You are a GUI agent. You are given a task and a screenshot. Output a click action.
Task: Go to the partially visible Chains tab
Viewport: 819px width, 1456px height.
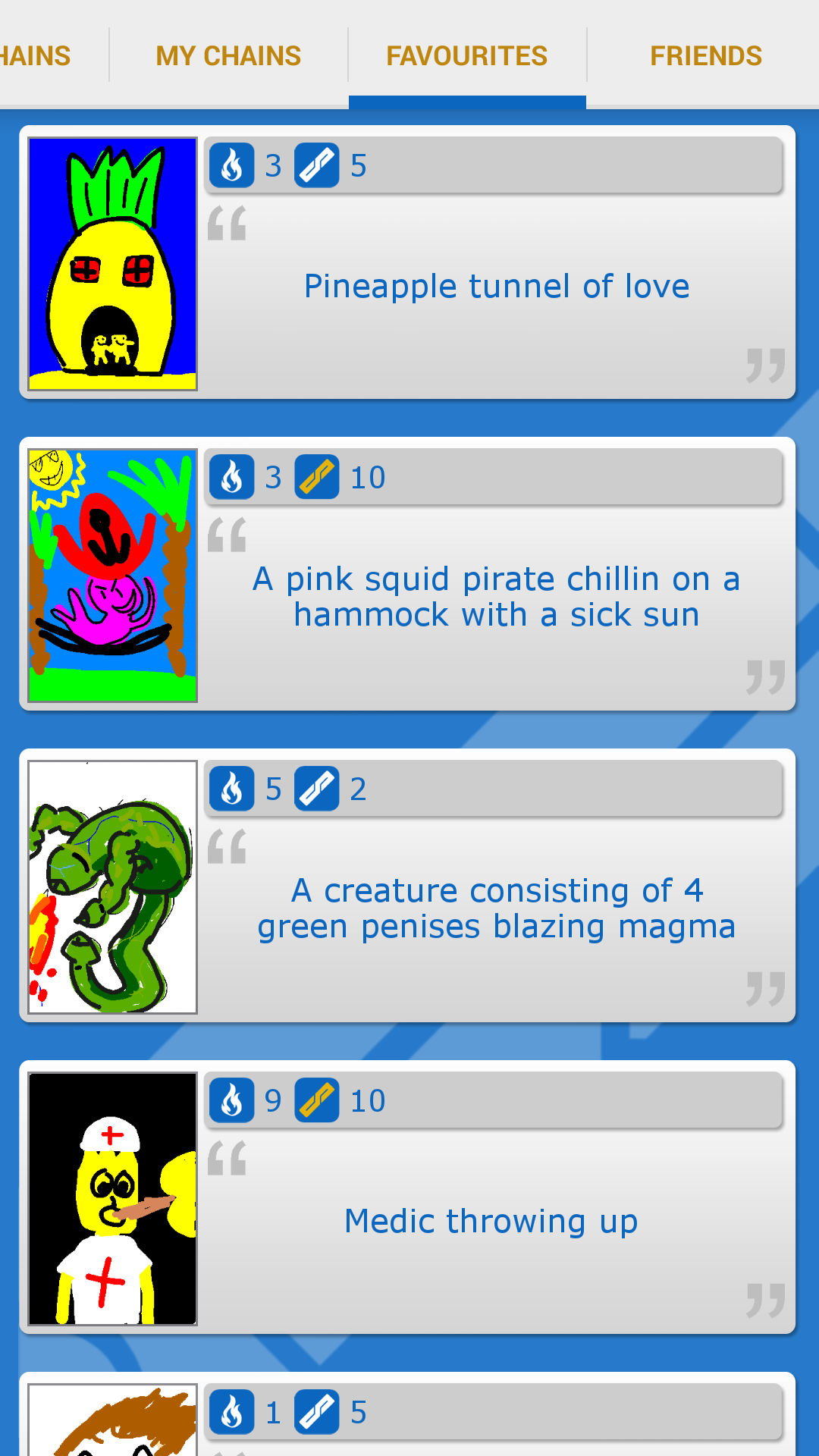[x=36, y=56]
